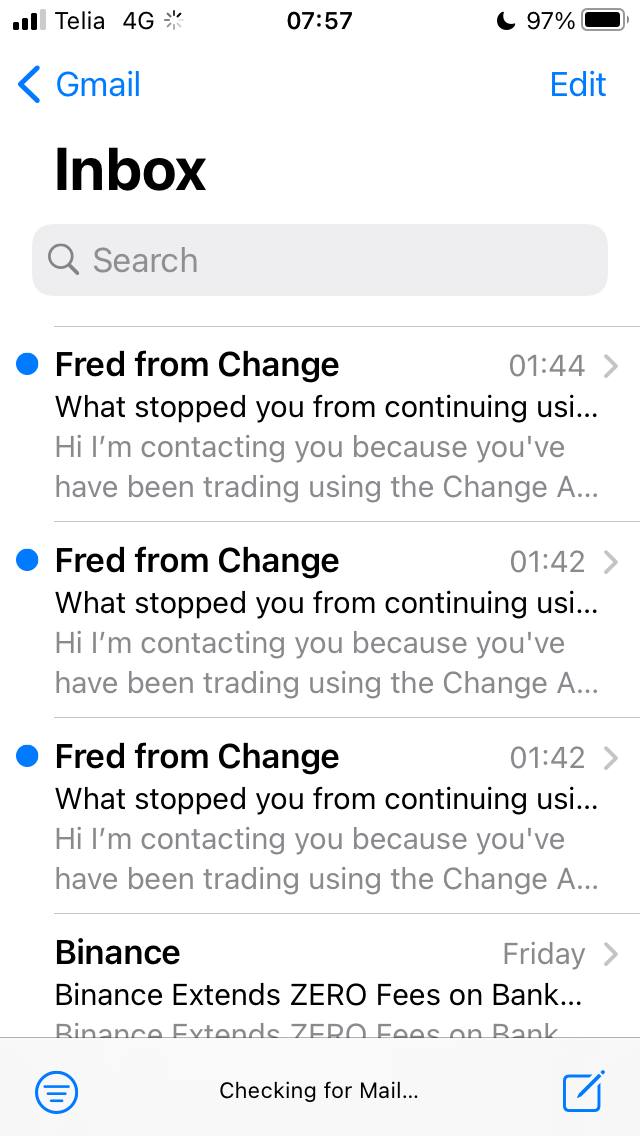Open the Search field
The width and height of the screenshot is (640, 1136).
tap(320, 260)
